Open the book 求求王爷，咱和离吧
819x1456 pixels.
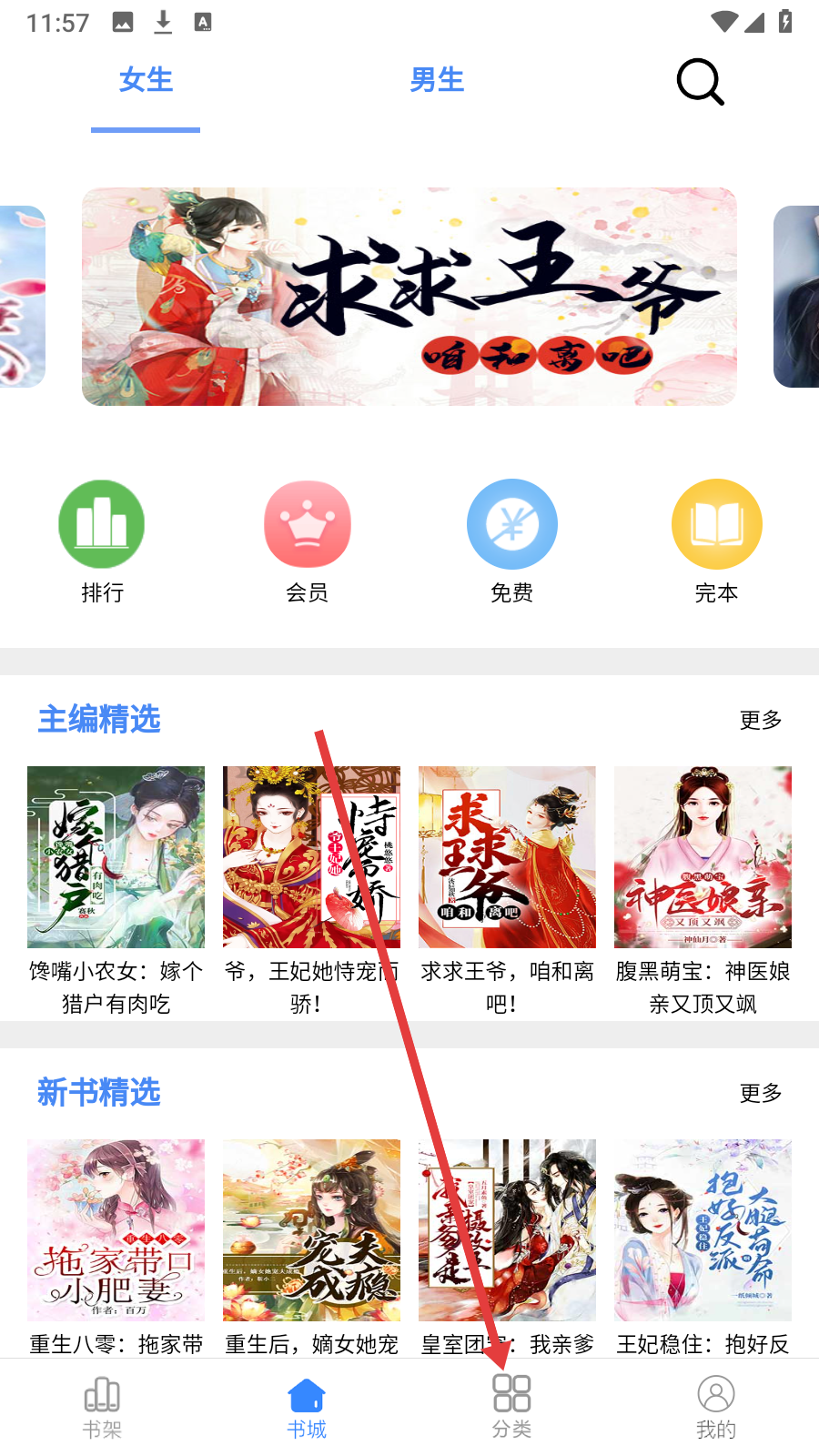click(x=507, y=857)
